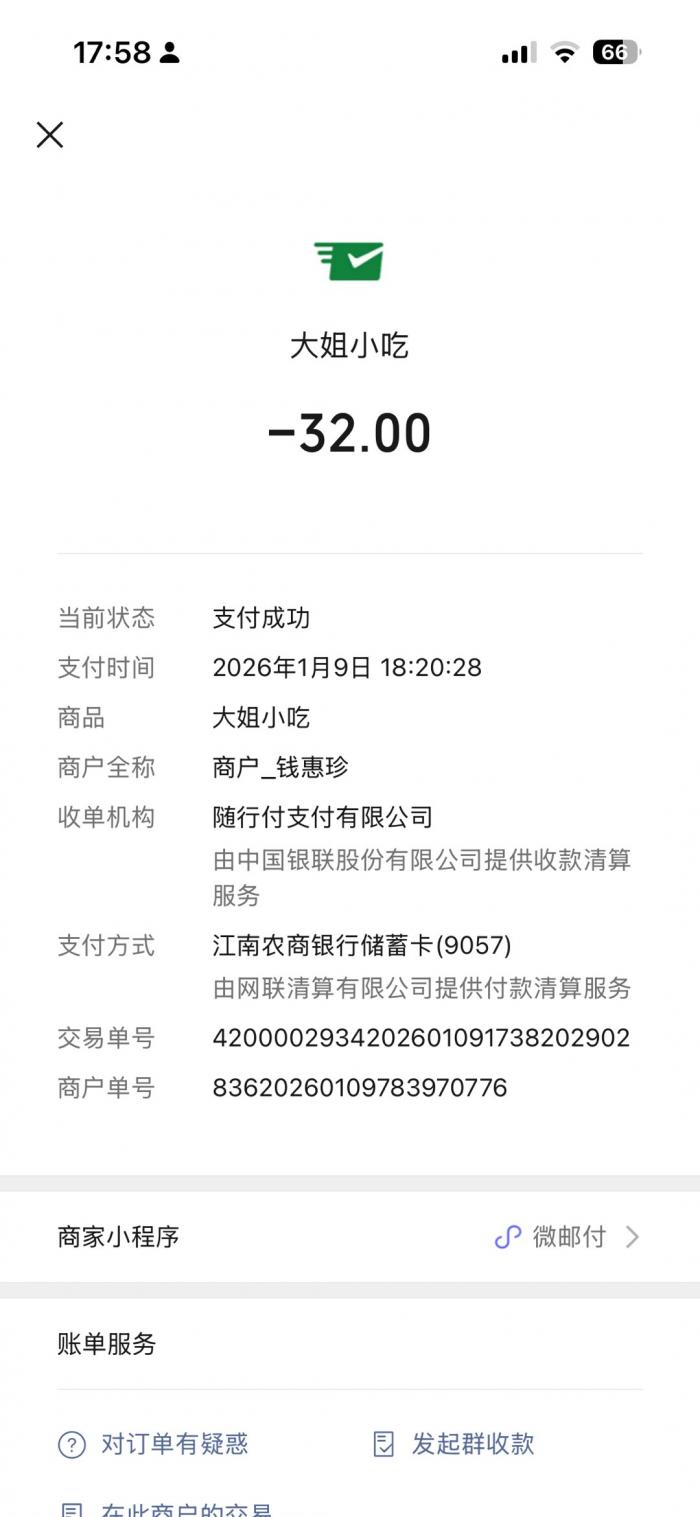
Task: Start a group collection with 发起群收款
Action: [454, 1444]
